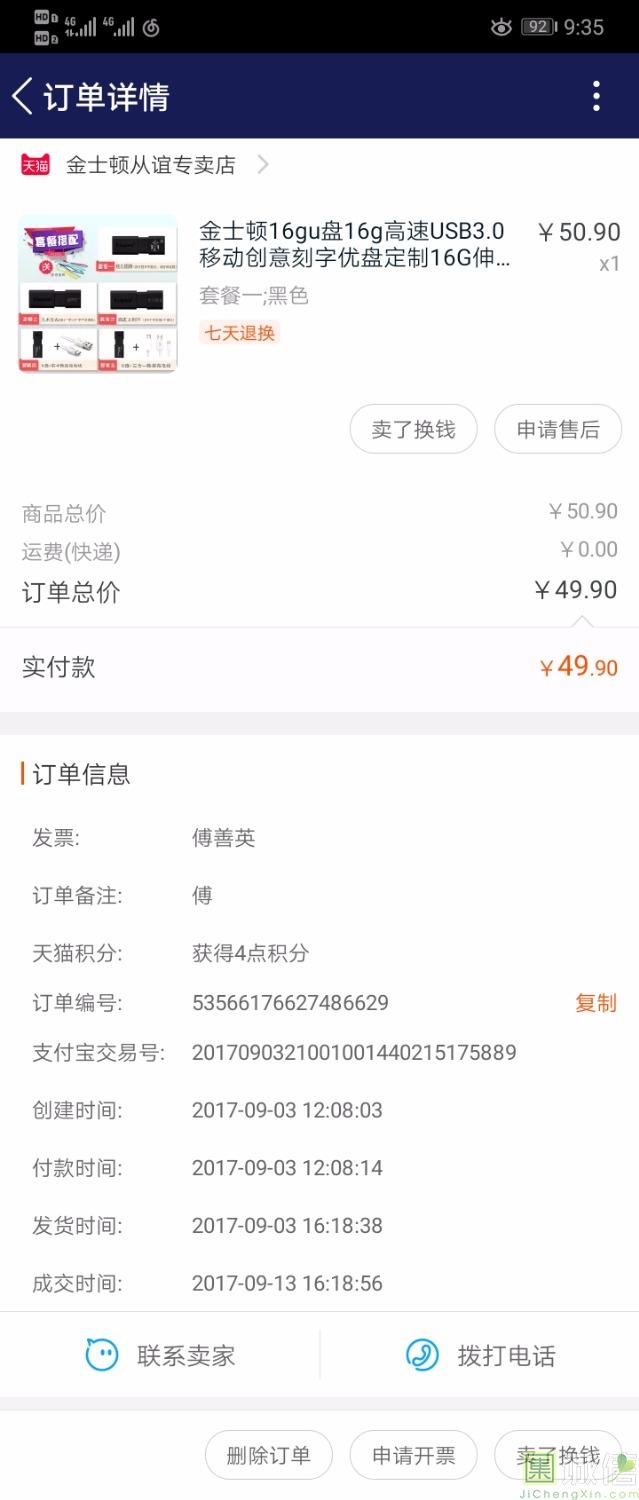Tap 卖了换钱 under the product
639x1500 pixels.
click(413, 429)
